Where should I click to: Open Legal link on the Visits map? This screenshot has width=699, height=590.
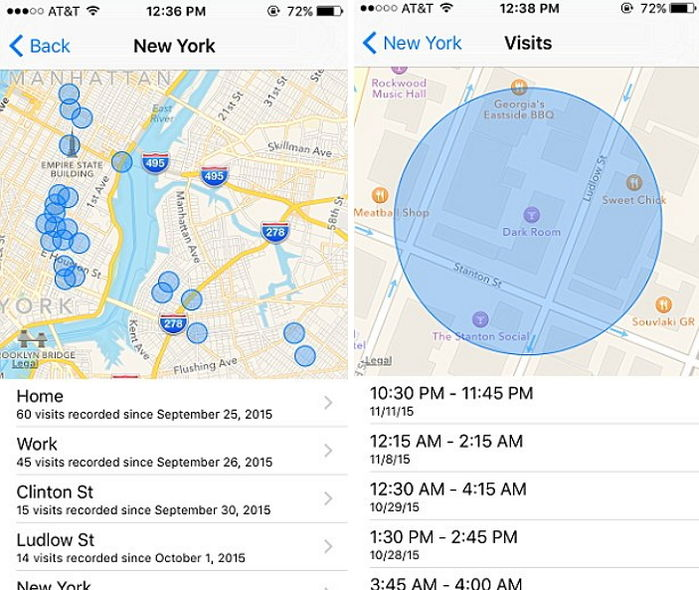click(378, 361)
